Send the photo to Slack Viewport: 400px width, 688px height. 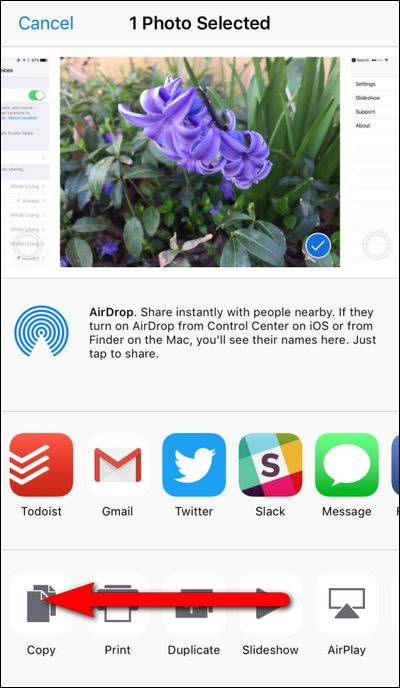click(x=270, y=465)
